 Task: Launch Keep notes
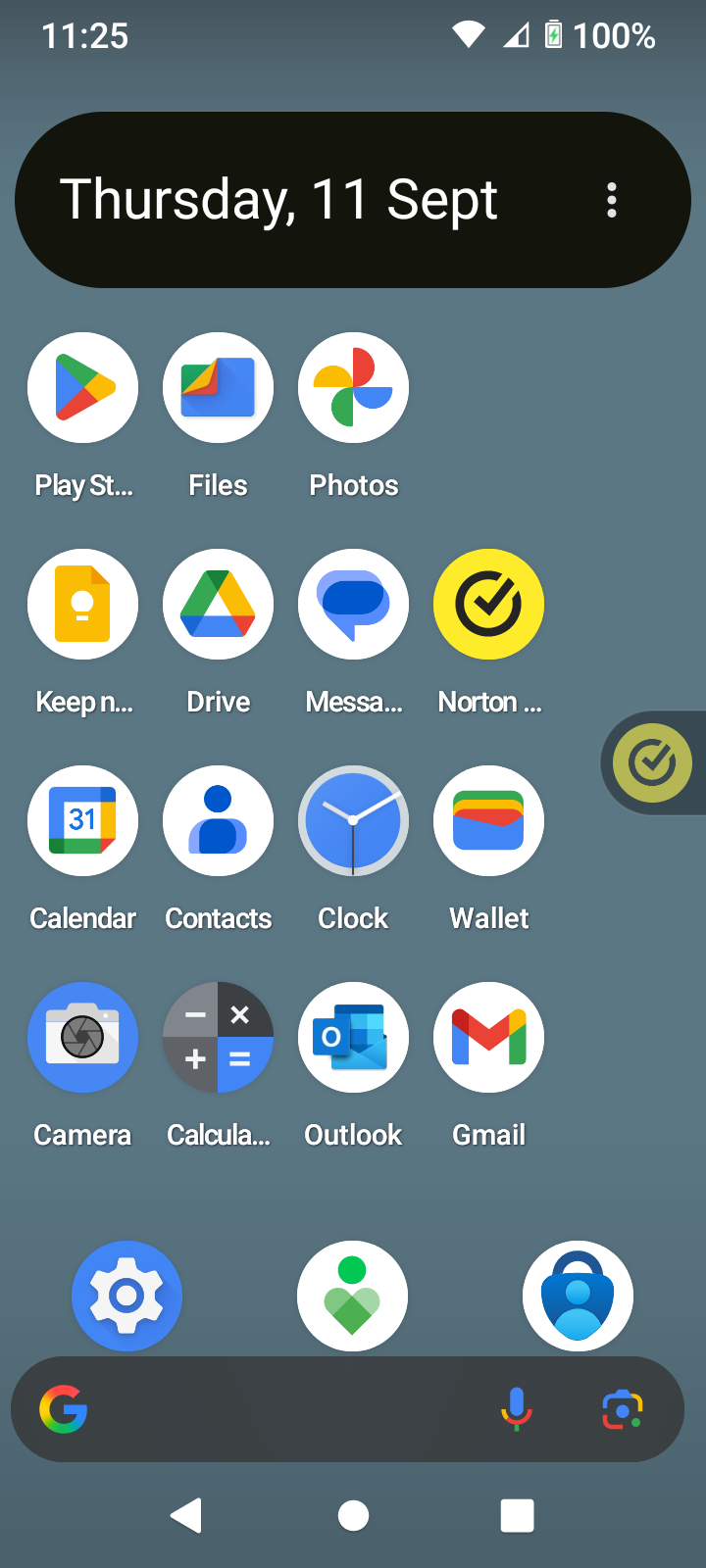(x=82, y=605)
